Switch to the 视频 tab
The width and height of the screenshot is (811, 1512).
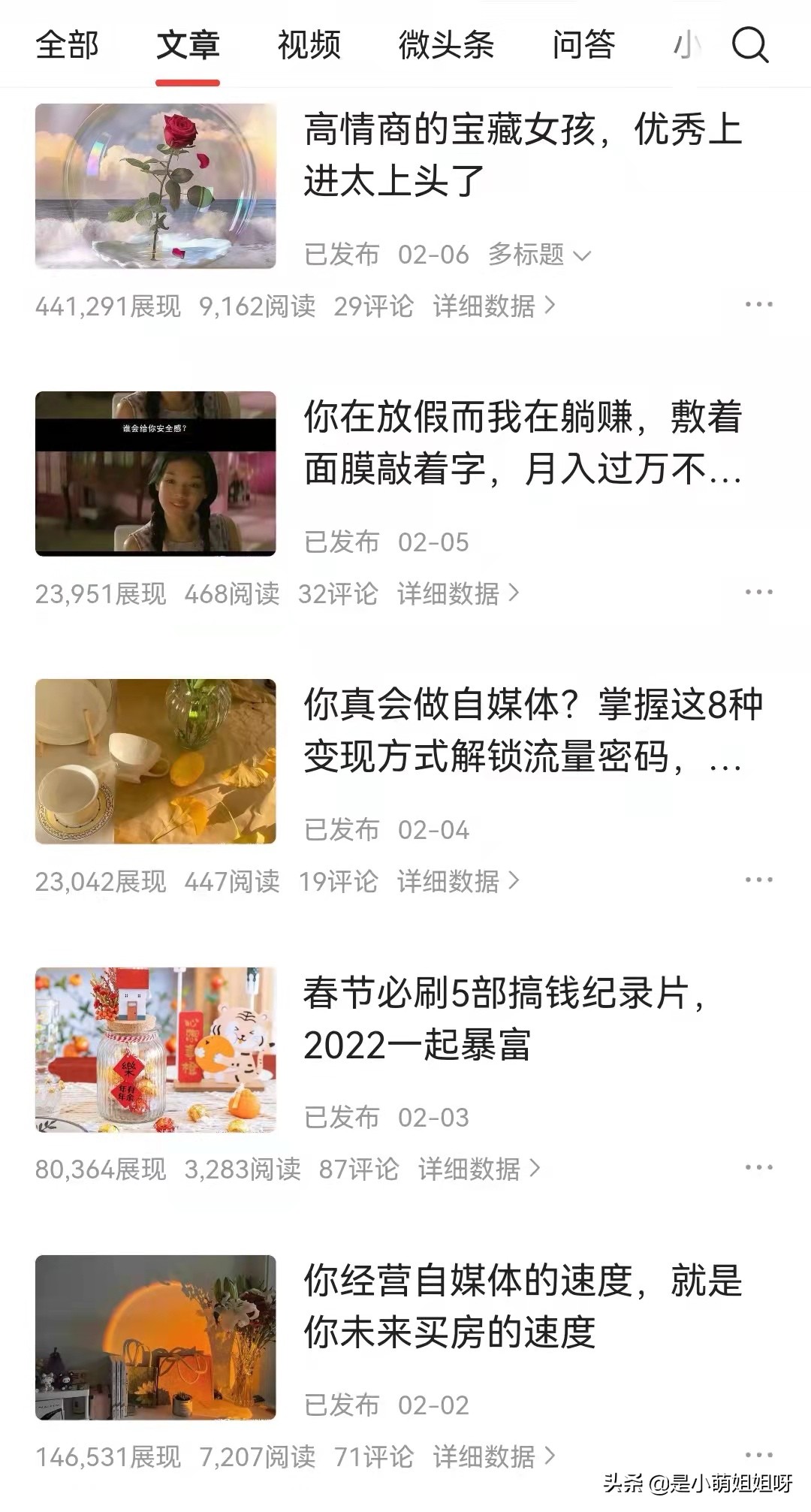coord(309,46)
